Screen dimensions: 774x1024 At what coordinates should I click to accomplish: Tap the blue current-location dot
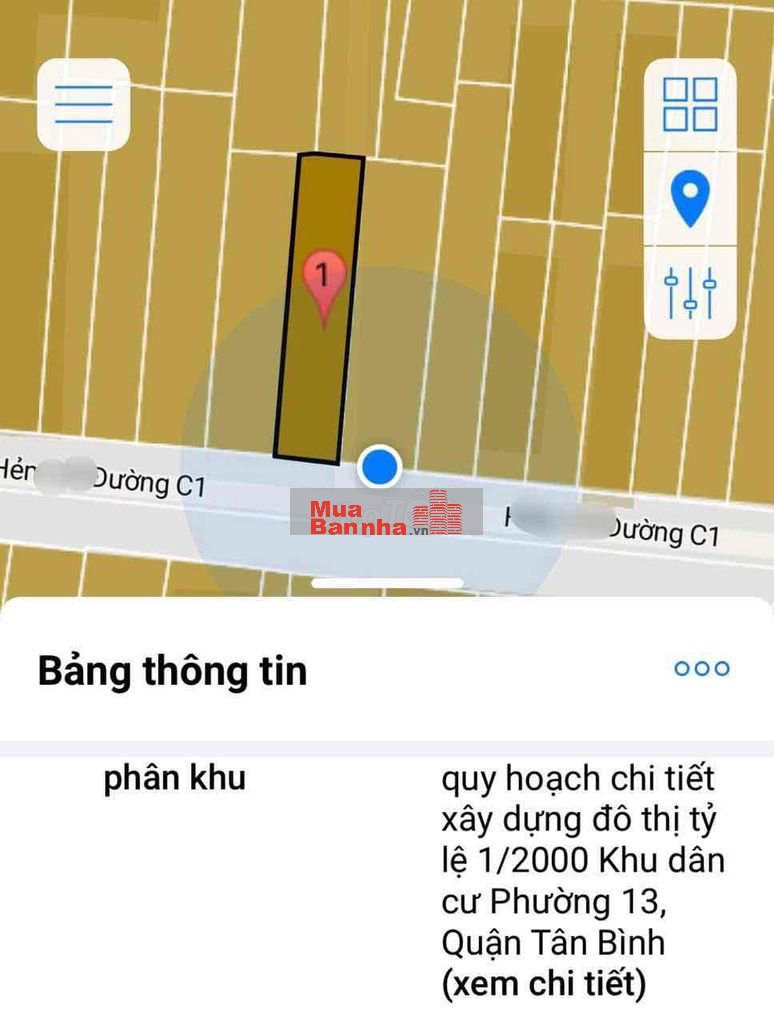(379, 466)
